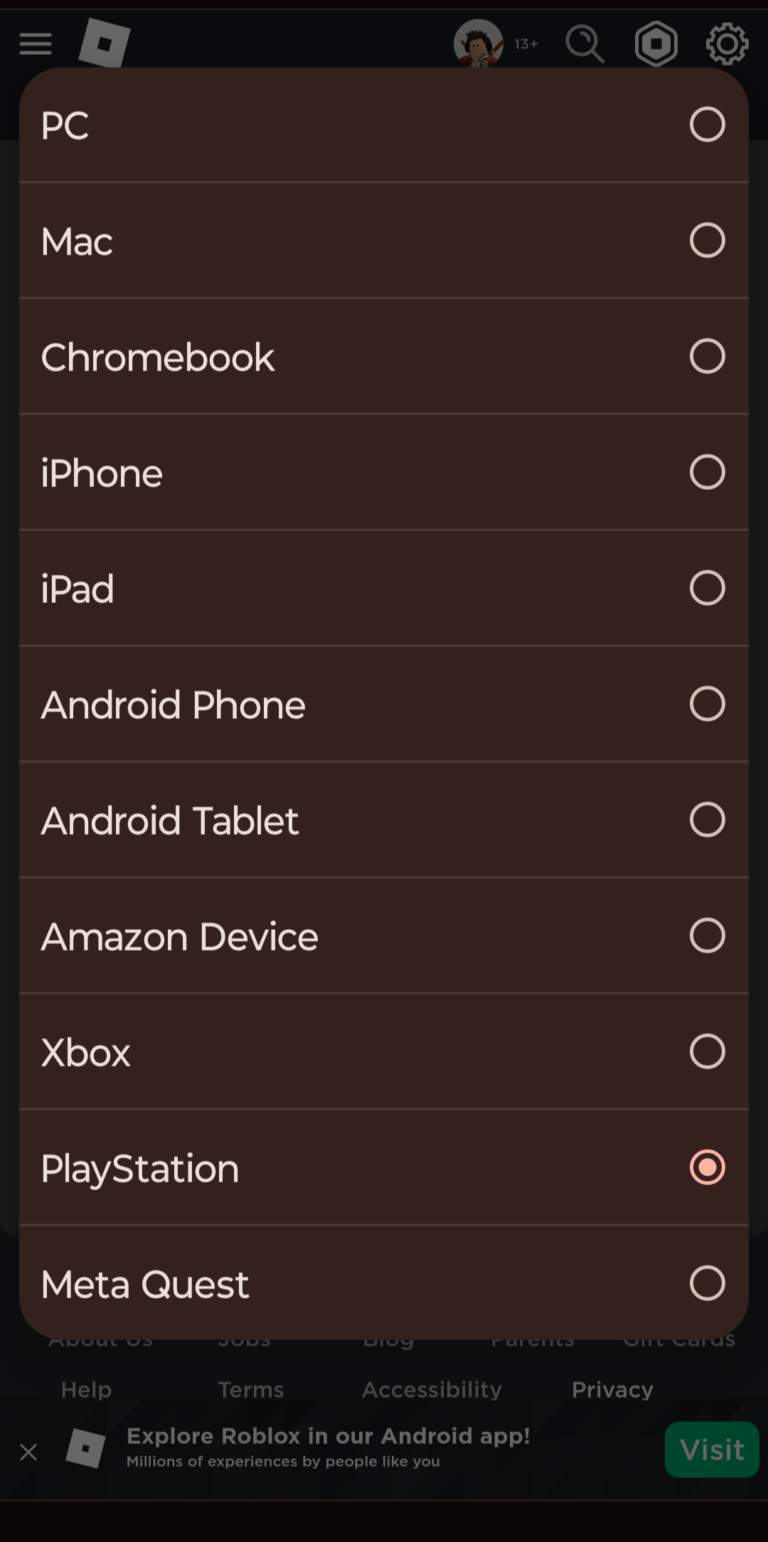Open the Roblox hamburger menu

click(x=35, y=43)
